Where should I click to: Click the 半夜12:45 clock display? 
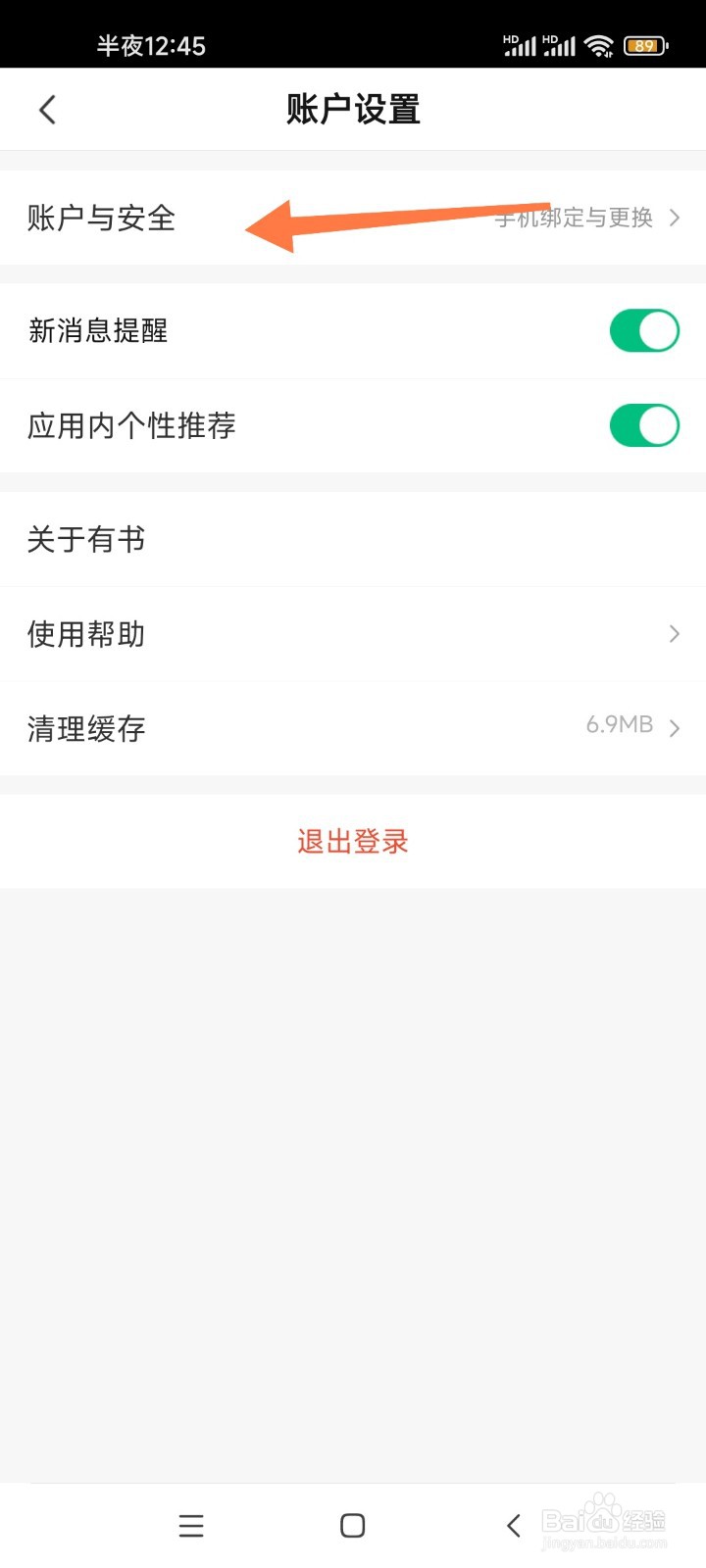pyautogui.click(x=152, y=44)
